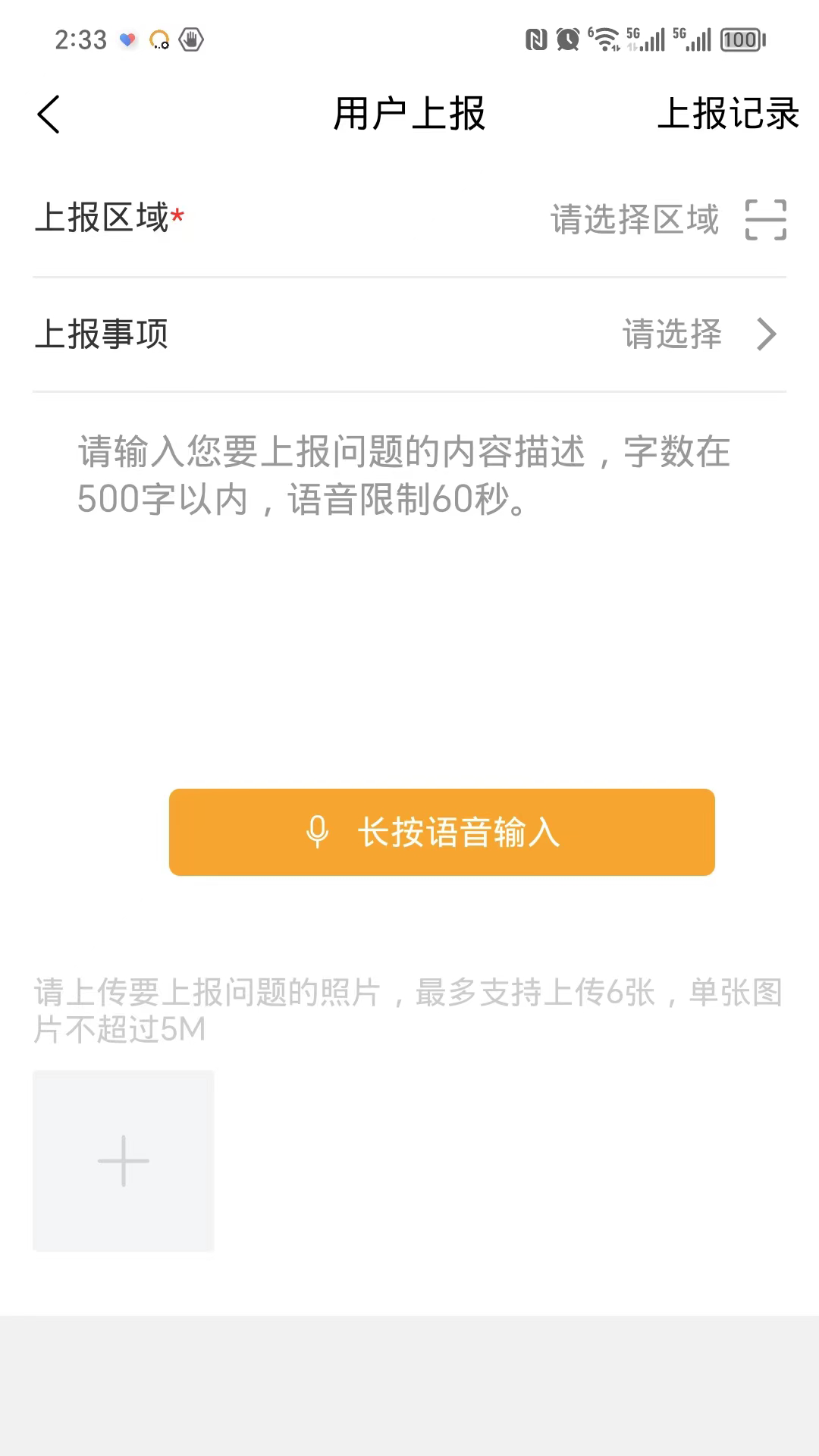Viewport: 819px width, 1456px height.
Task: Tap the back arrow to leave 用户上报
Action: click(x=49, y=114)
